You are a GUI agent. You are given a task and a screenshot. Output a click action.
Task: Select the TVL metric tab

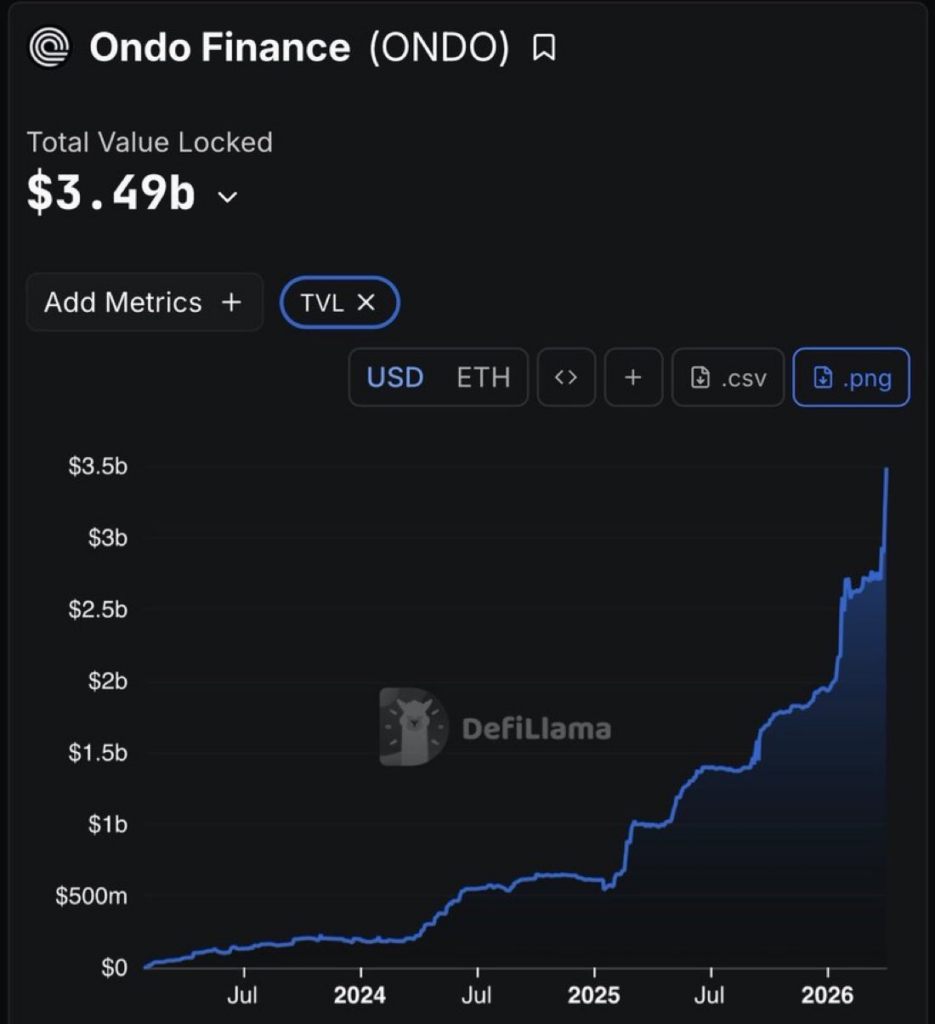click(x=330, y=302)
